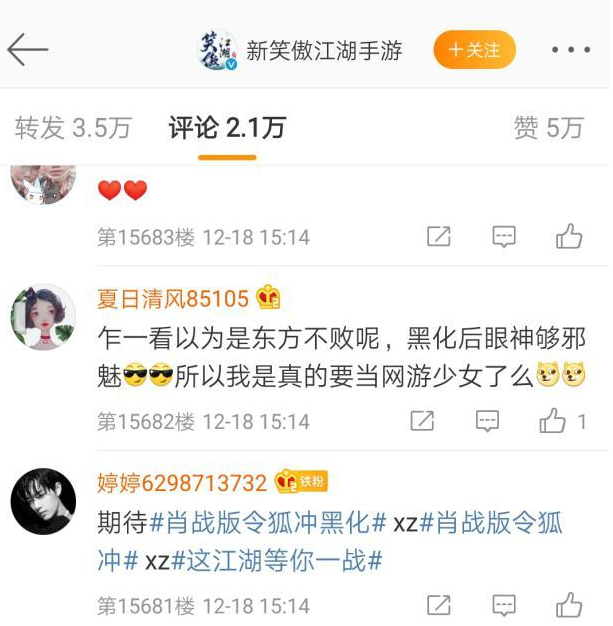This screenshot has height=626, width=613.
Task: Open the hashtag #肖战版令狐冲黑化#
Action: point(268,522)
